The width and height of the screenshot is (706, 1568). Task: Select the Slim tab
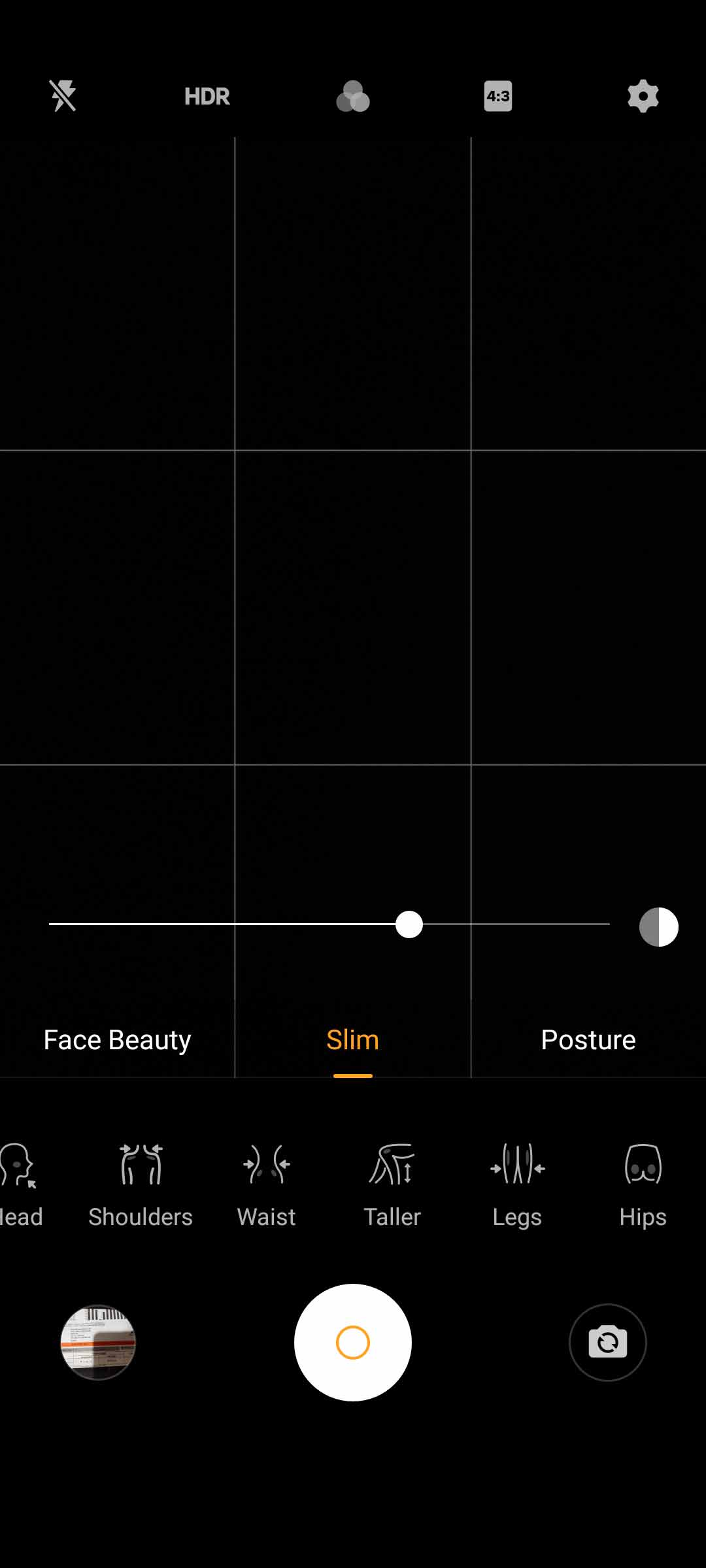pos(352,1039)
